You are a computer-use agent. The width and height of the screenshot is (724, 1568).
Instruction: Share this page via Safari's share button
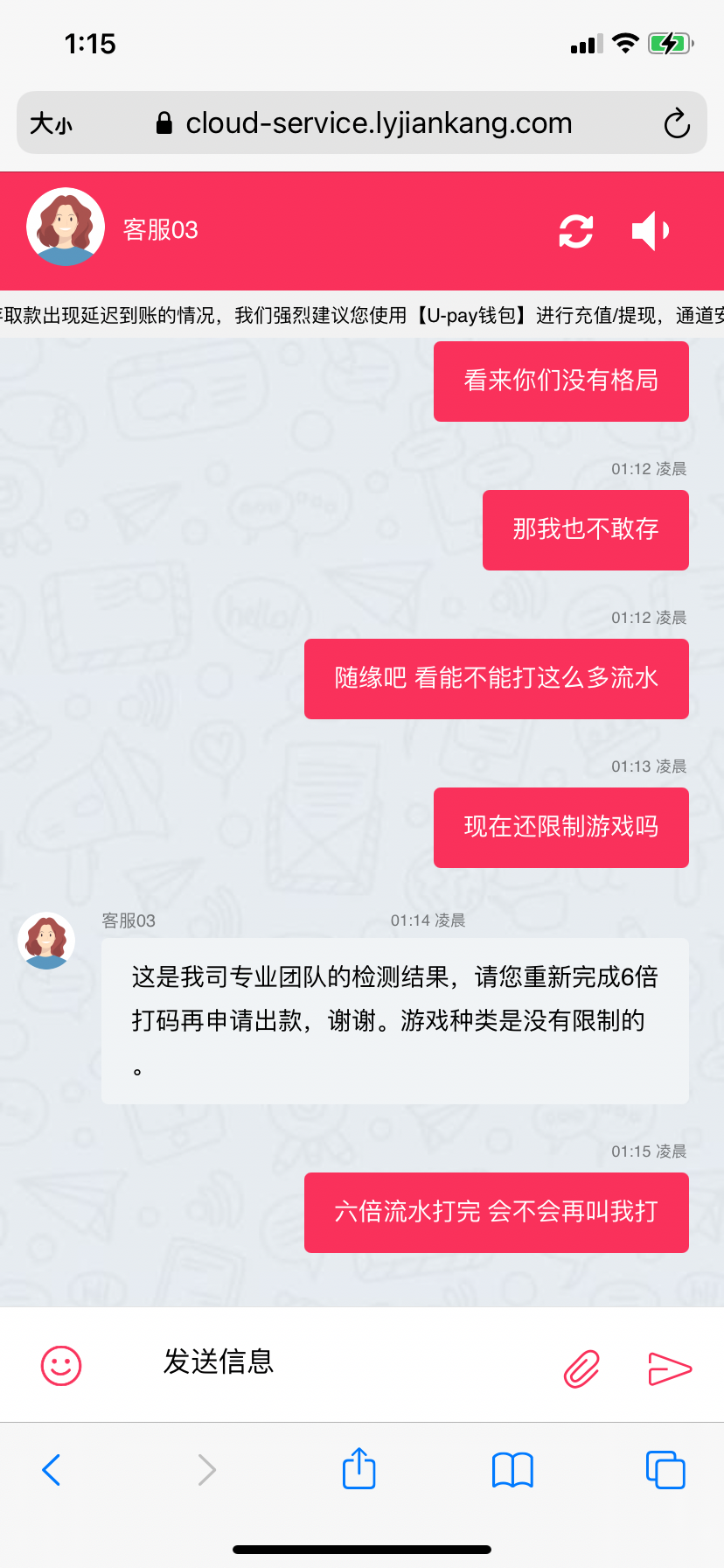tap(359, 1468)
